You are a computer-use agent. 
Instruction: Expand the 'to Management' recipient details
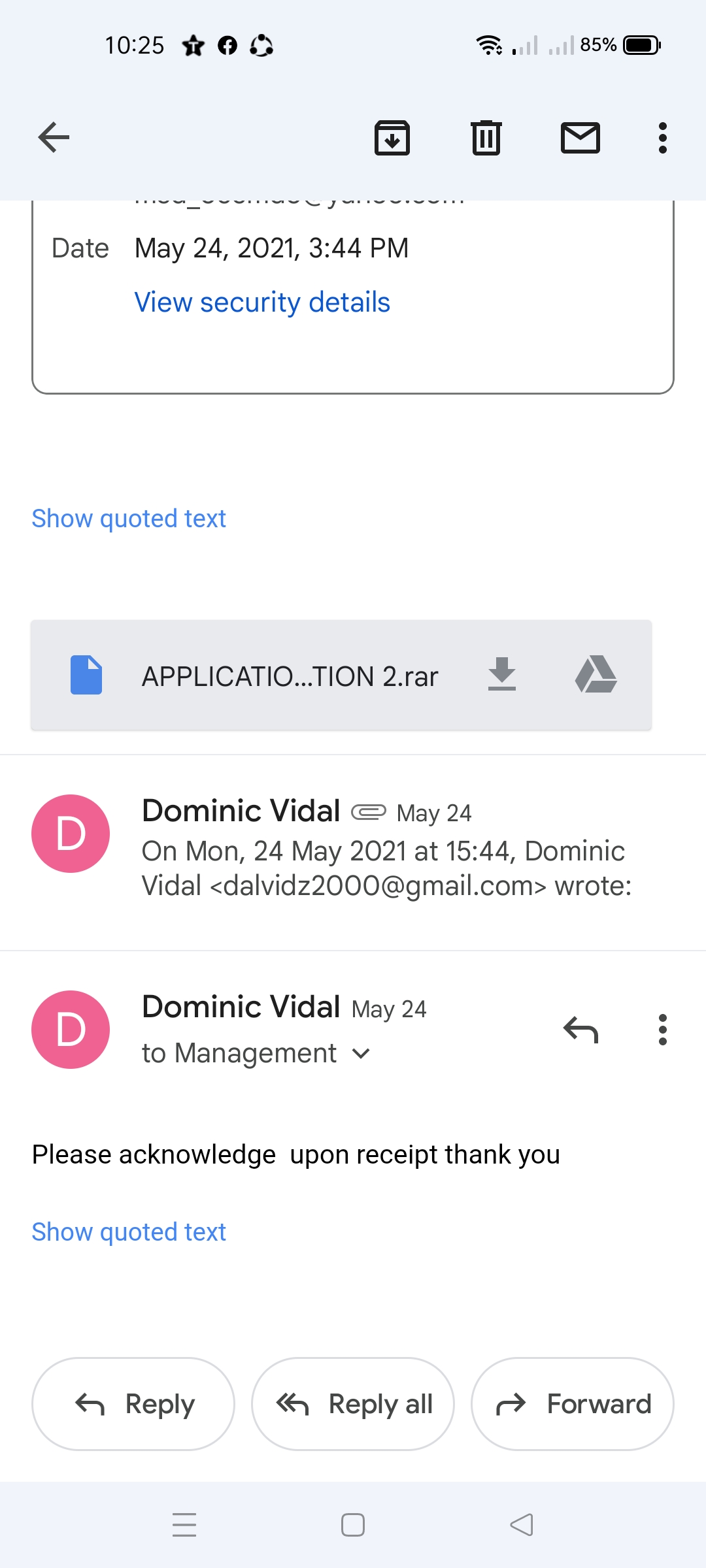tap(256, 1053)
